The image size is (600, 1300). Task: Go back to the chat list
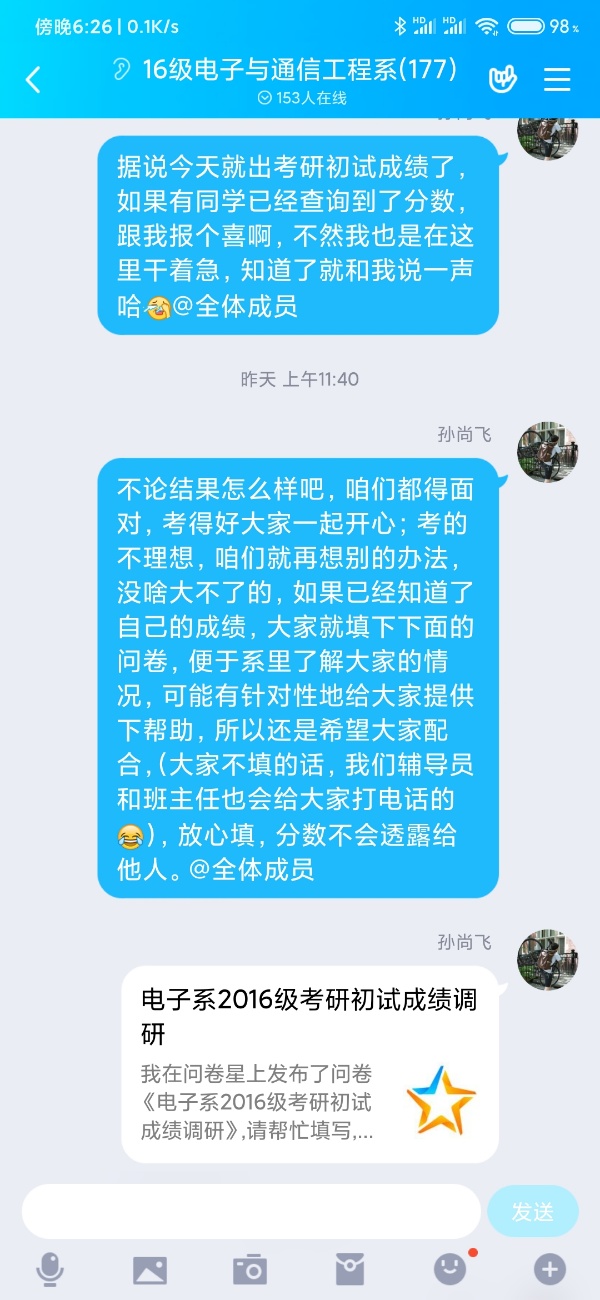(33, 80)
